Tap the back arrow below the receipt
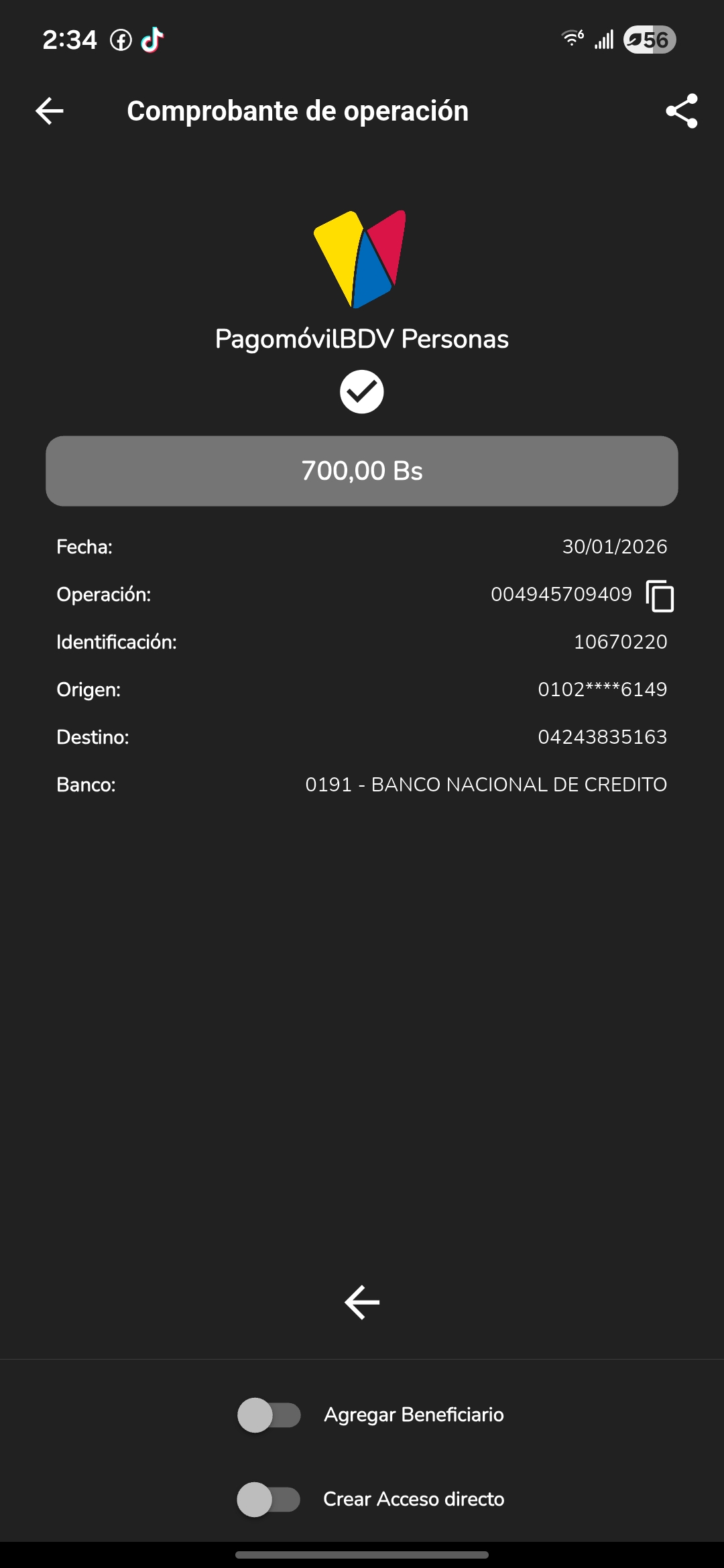Image resolution: width=724 pixels, height=1568 pixels. click(x=362, y=1302)
